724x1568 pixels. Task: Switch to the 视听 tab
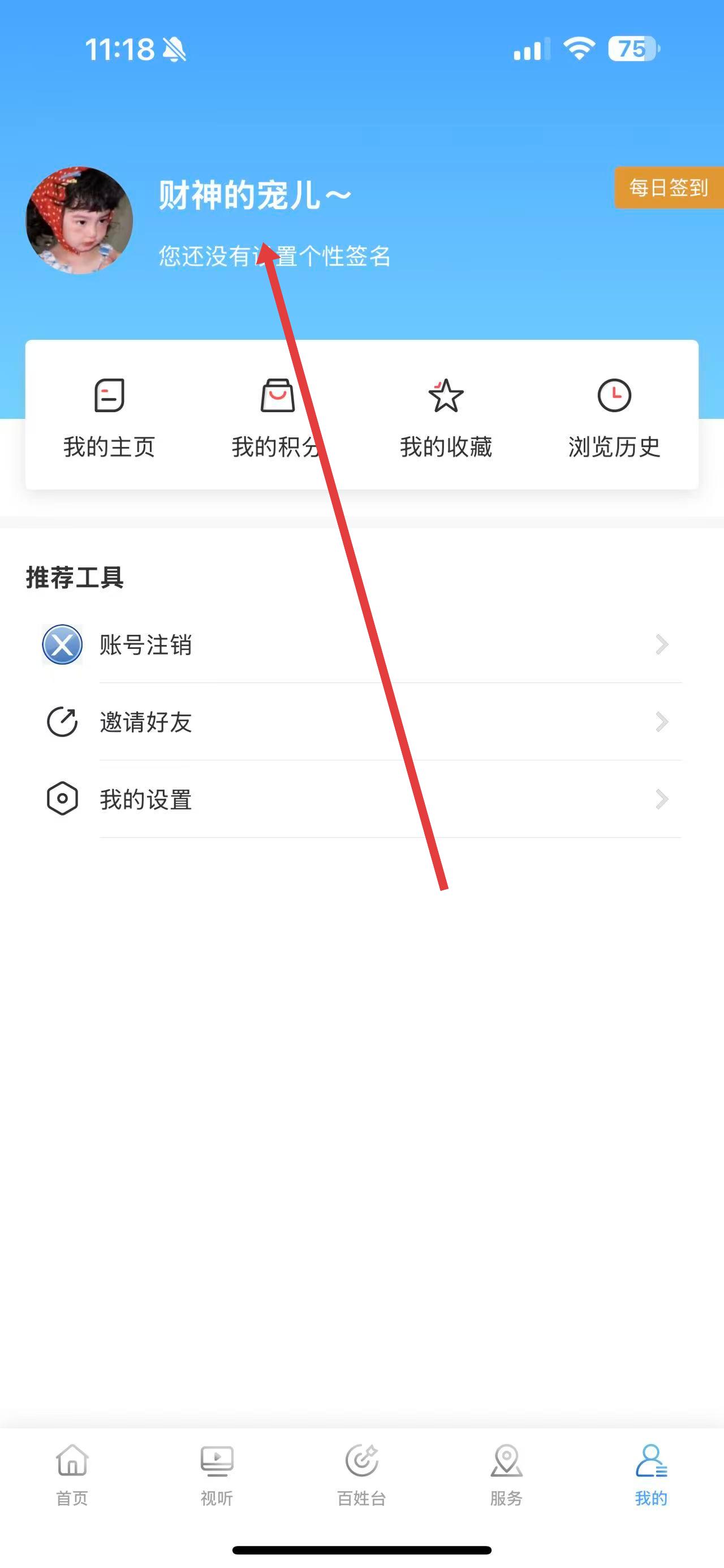(x=217, y=1475)
